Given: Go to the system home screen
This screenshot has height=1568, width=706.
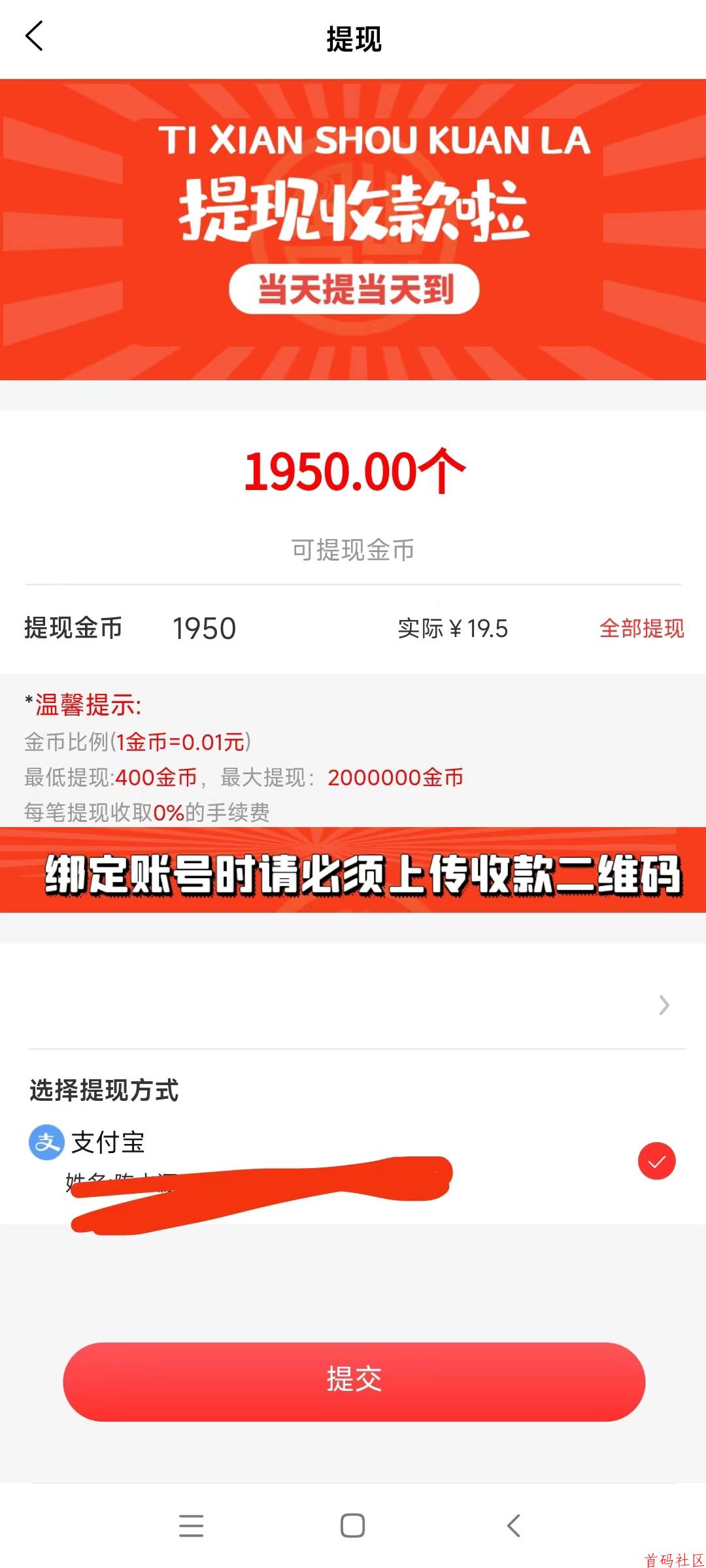Looking at the screenshot, I should [x=352, y=1526].
